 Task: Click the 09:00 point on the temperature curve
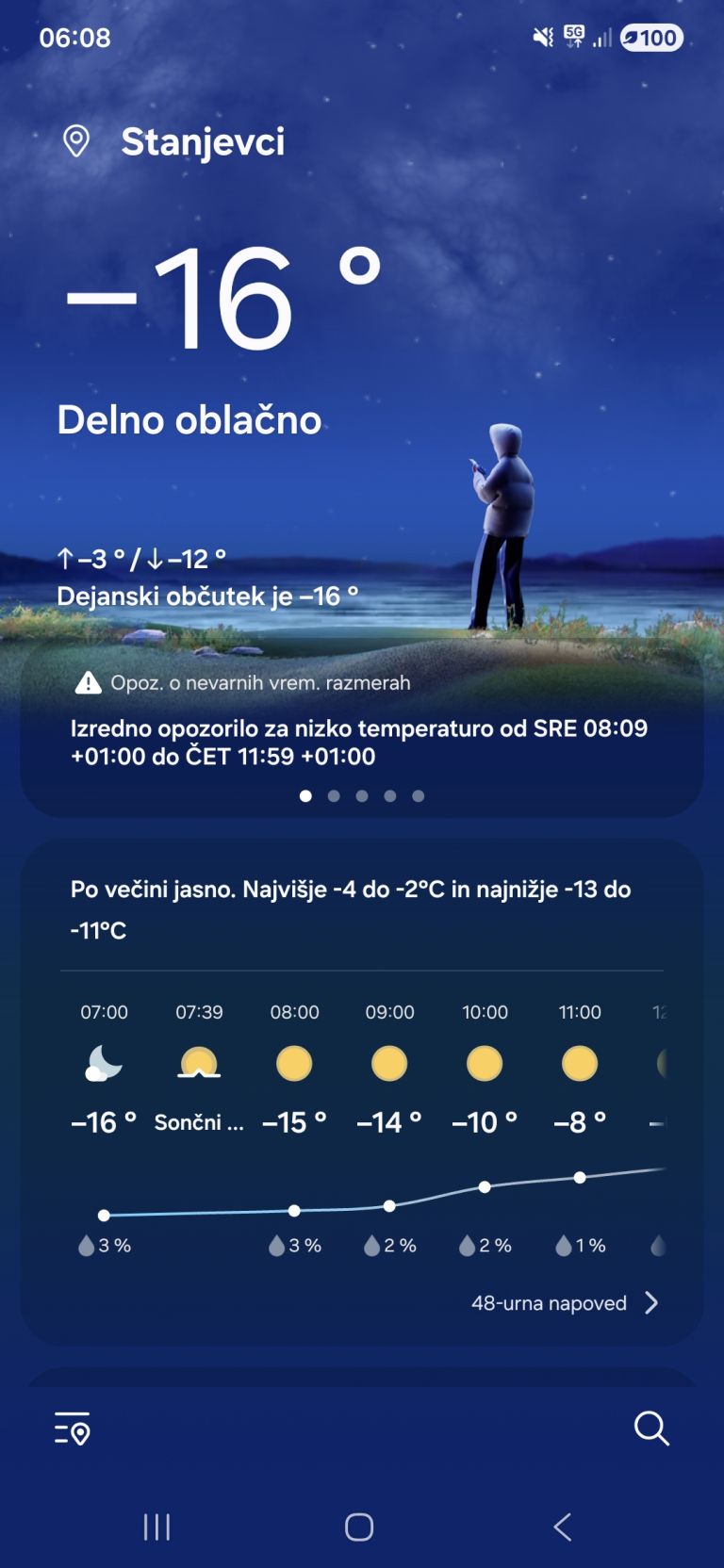coord(389,1204)
